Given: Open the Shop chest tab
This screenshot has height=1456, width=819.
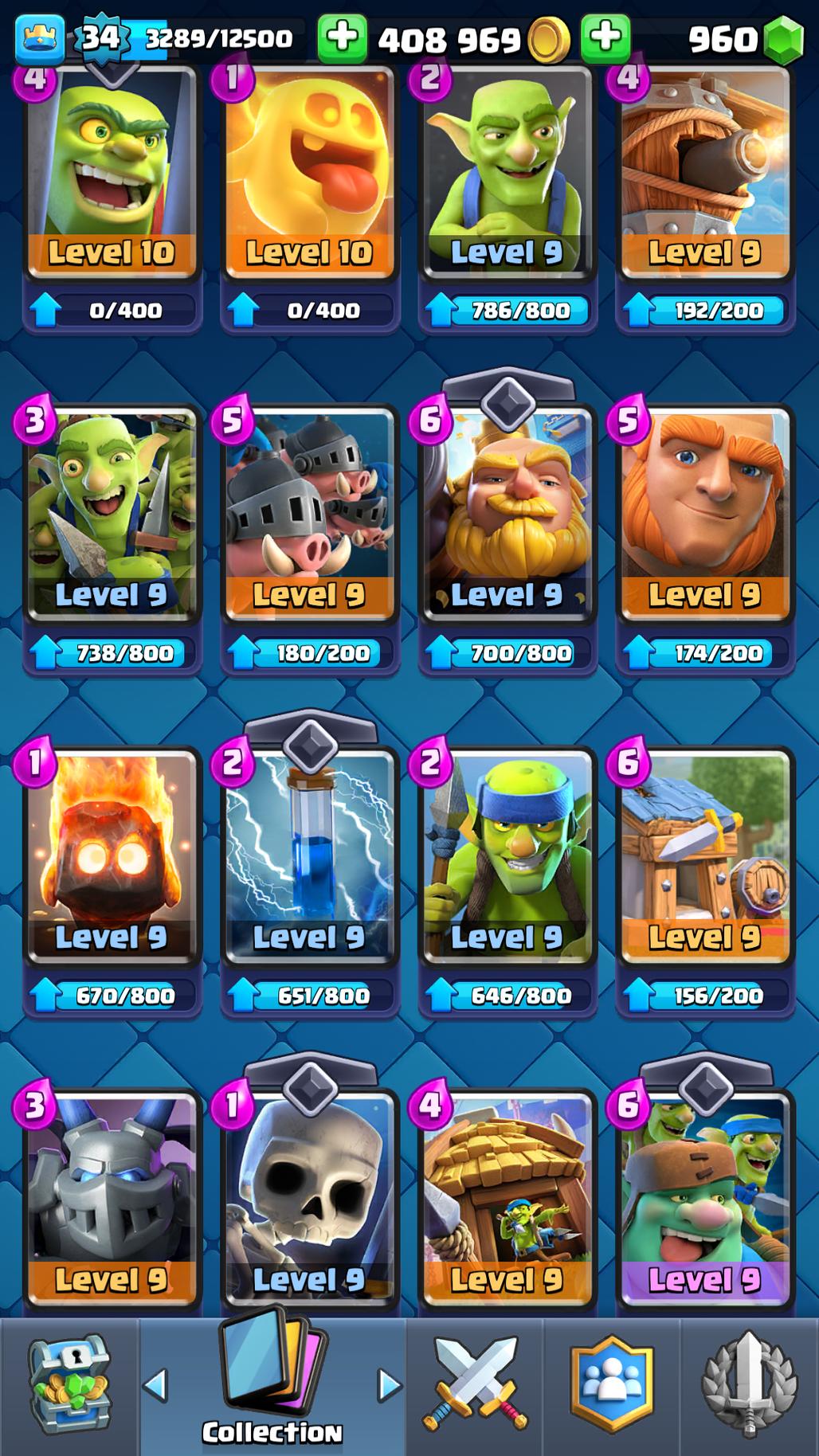Looking at the screenshot, I should coord(70,1385).
